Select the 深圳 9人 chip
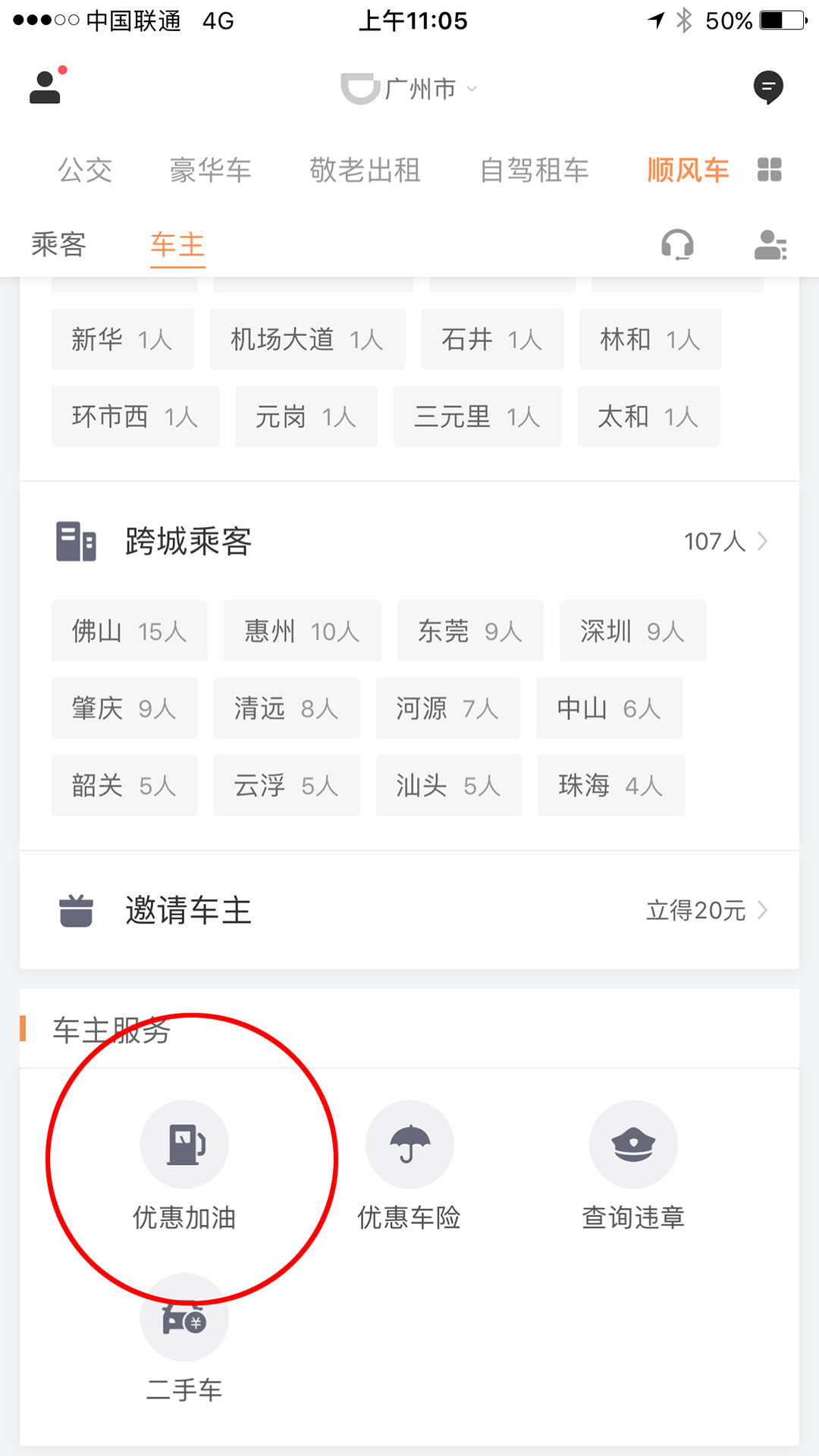The width and height of the screenshot is (819, 1456). pos(632,631)
